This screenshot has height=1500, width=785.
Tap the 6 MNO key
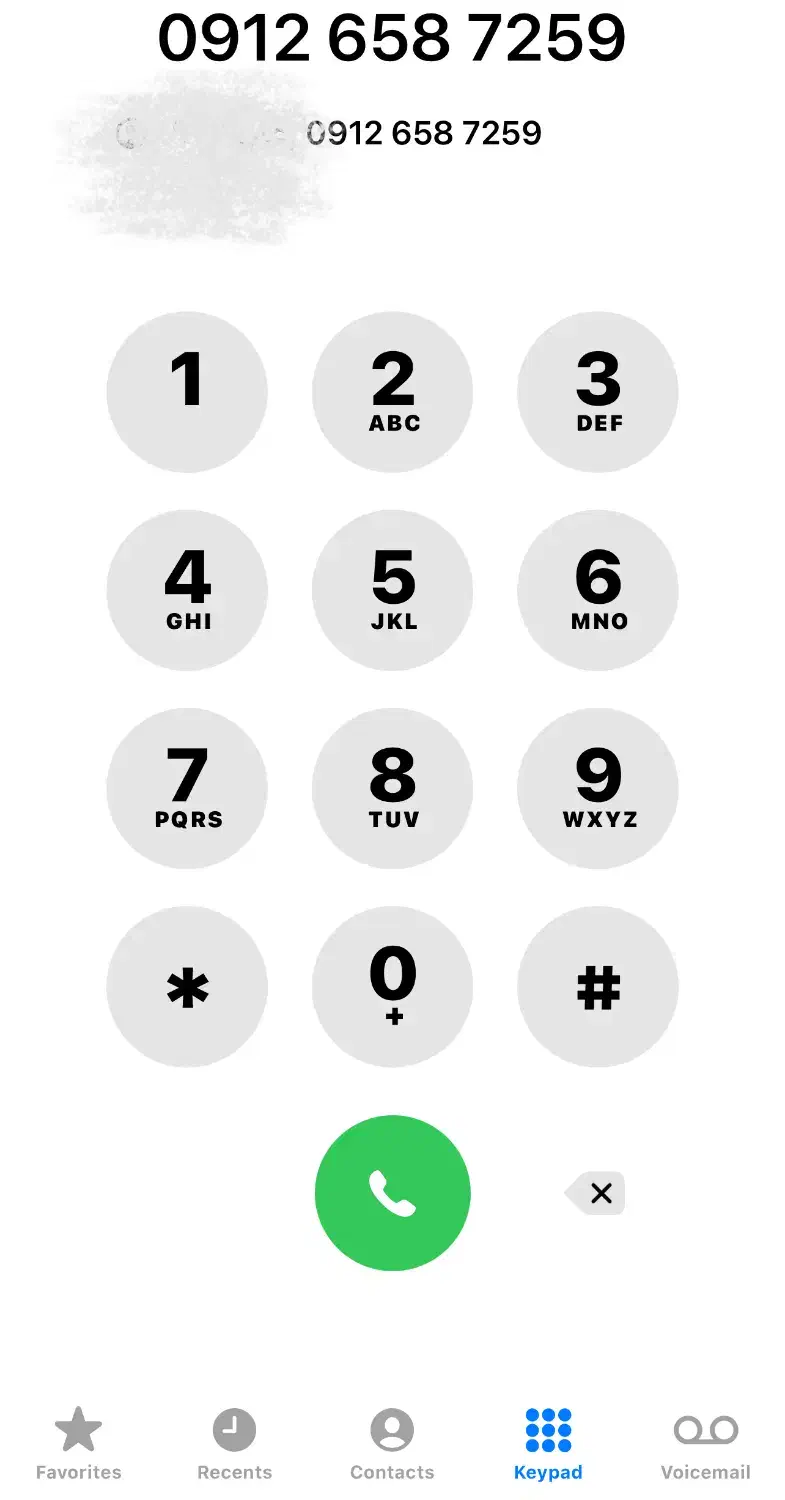coord(598,590)
